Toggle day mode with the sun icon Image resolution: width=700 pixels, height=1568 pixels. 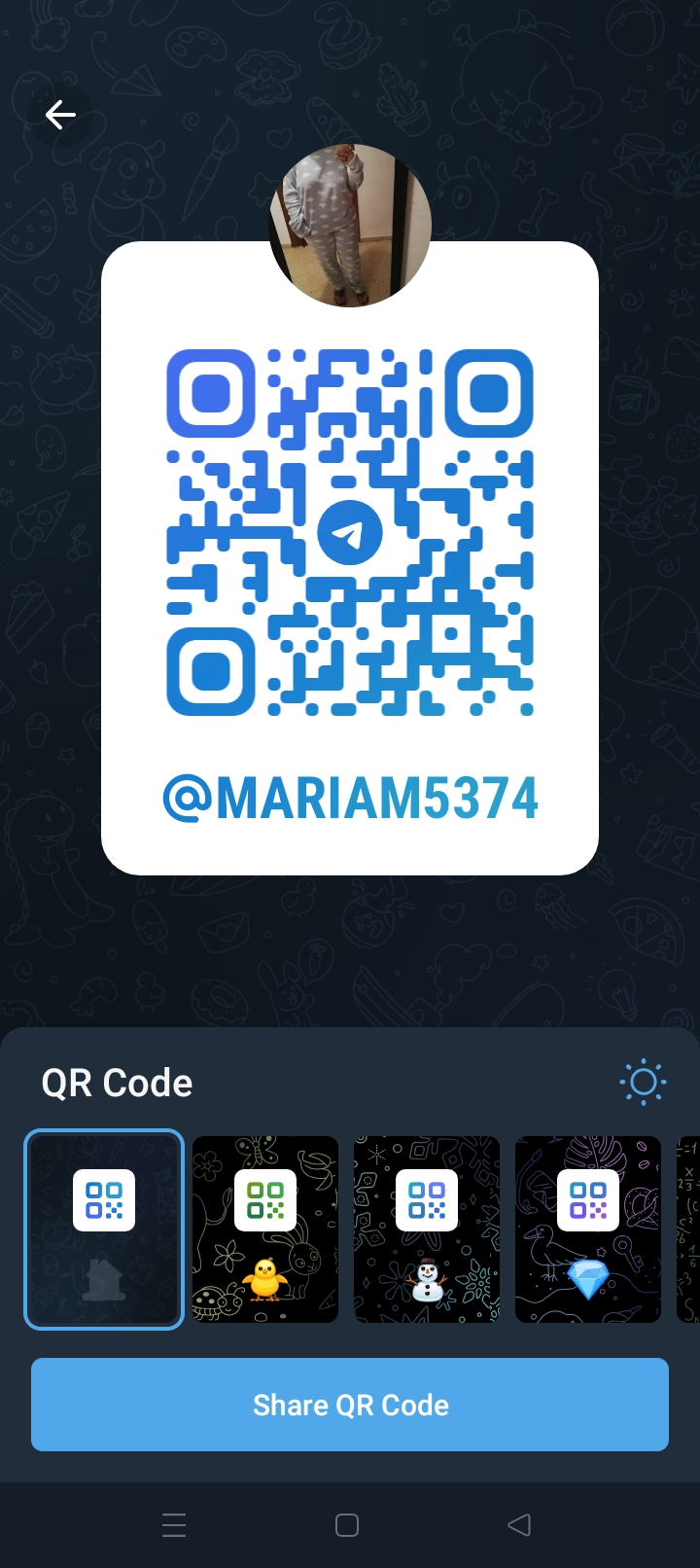pyautogui.click(x=643, y=1082)
